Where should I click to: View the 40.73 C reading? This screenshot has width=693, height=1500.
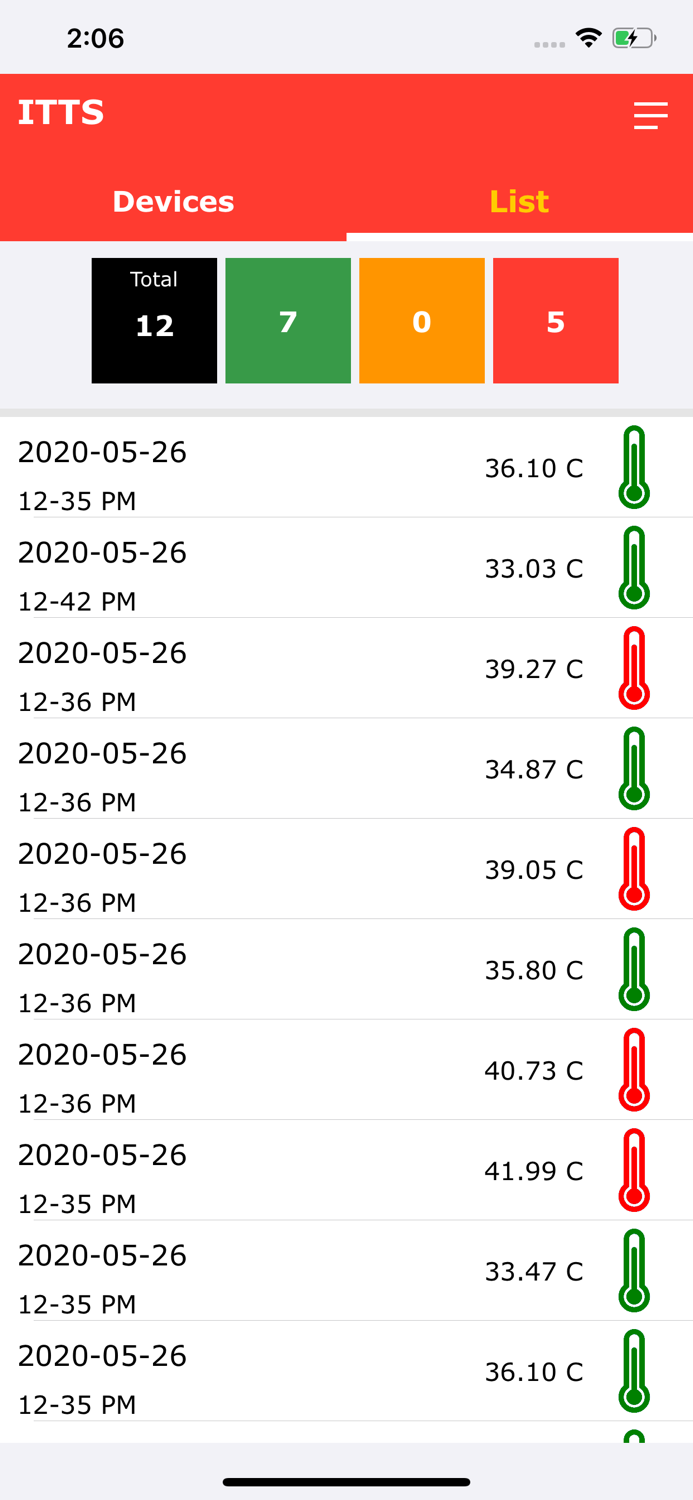(346, 1071)
